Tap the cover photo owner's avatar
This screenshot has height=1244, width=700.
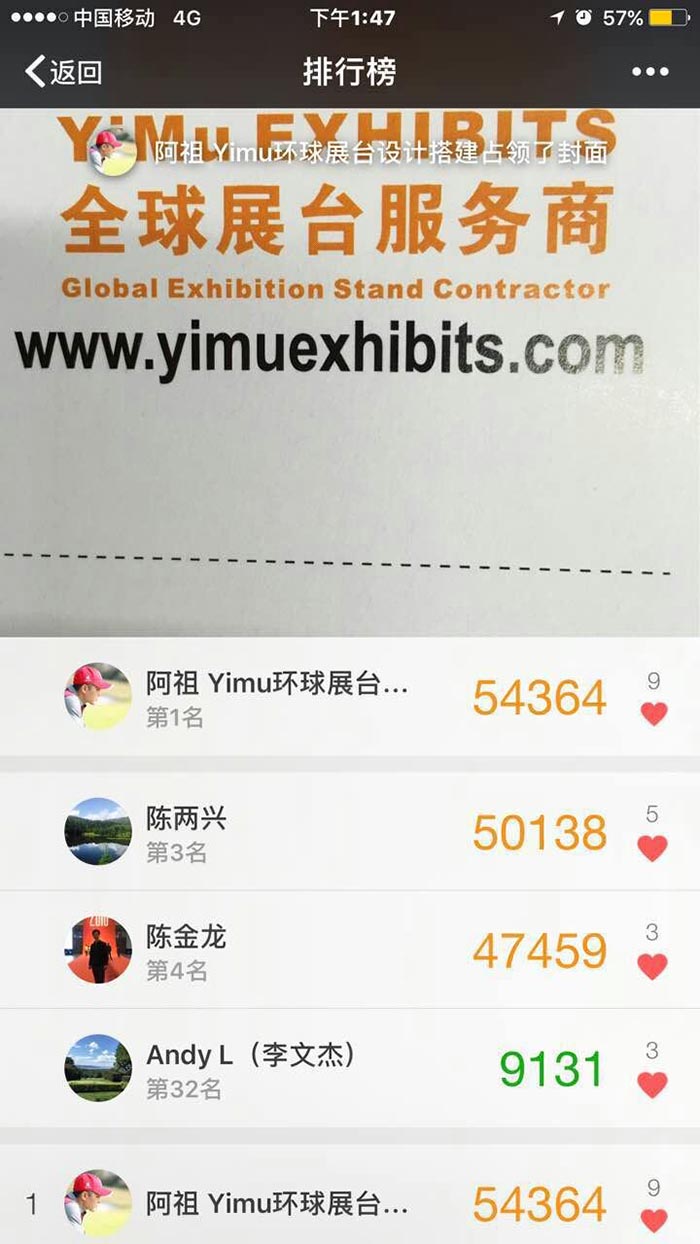pos(113,152)
